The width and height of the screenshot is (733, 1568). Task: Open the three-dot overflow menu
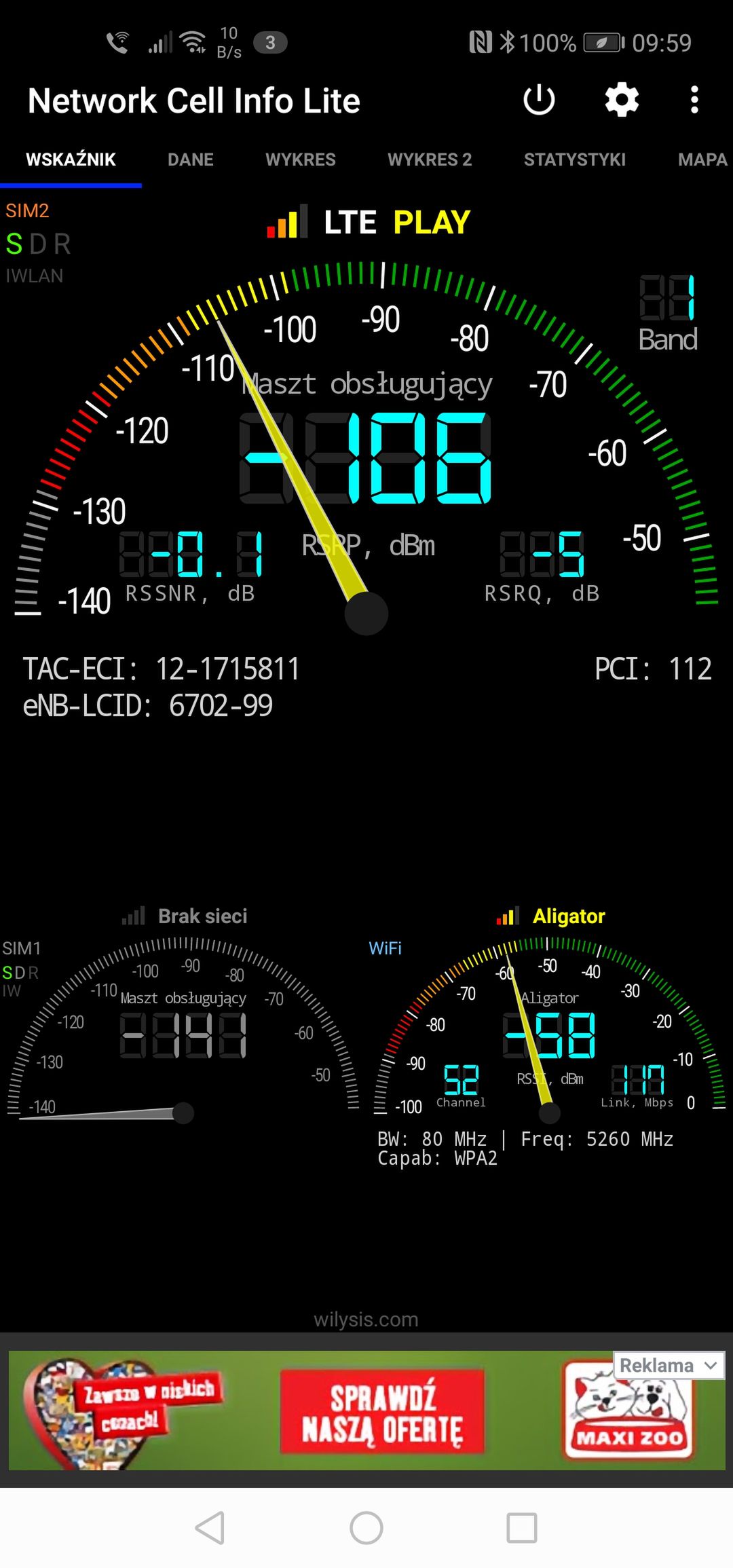tap(694, 100)
